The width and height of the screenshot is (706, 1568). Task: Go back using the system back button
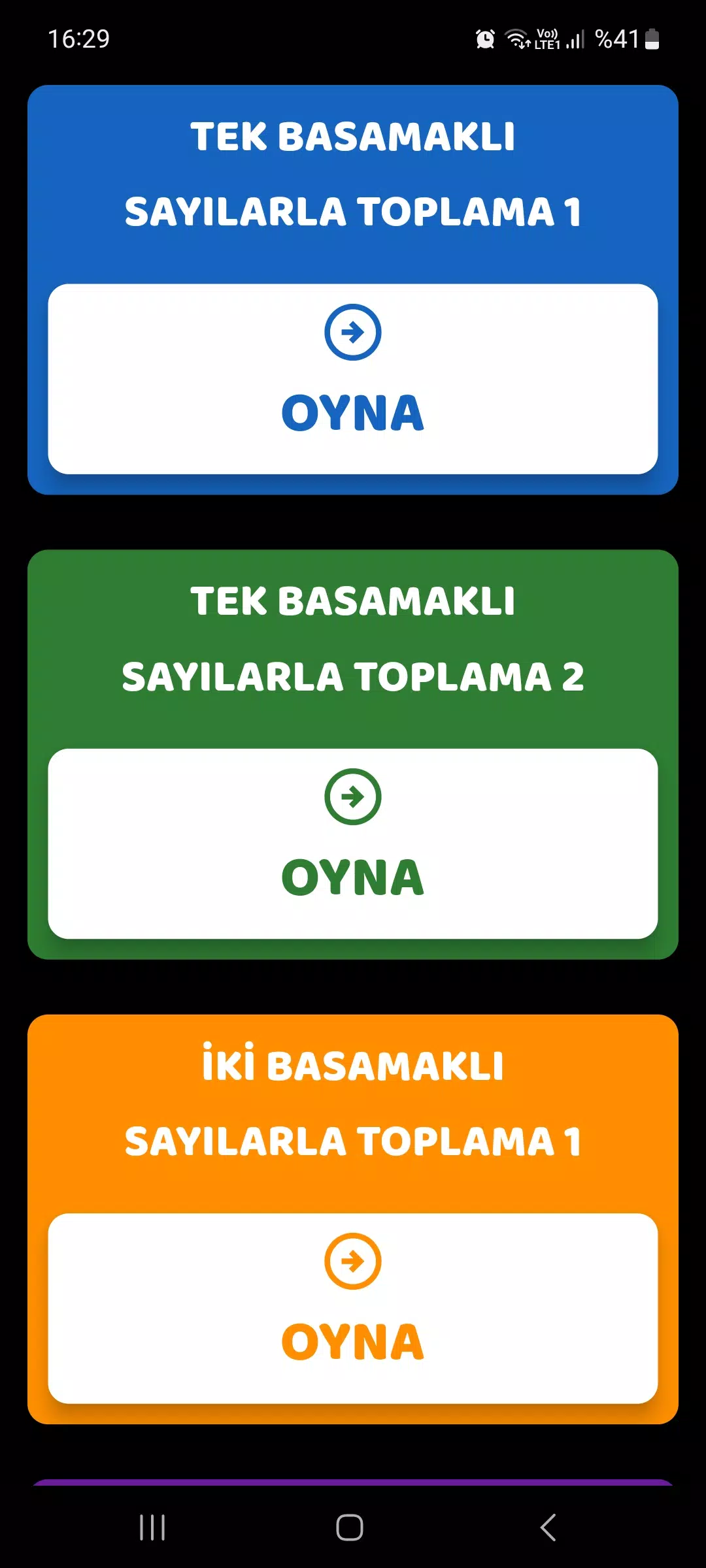548,1527
